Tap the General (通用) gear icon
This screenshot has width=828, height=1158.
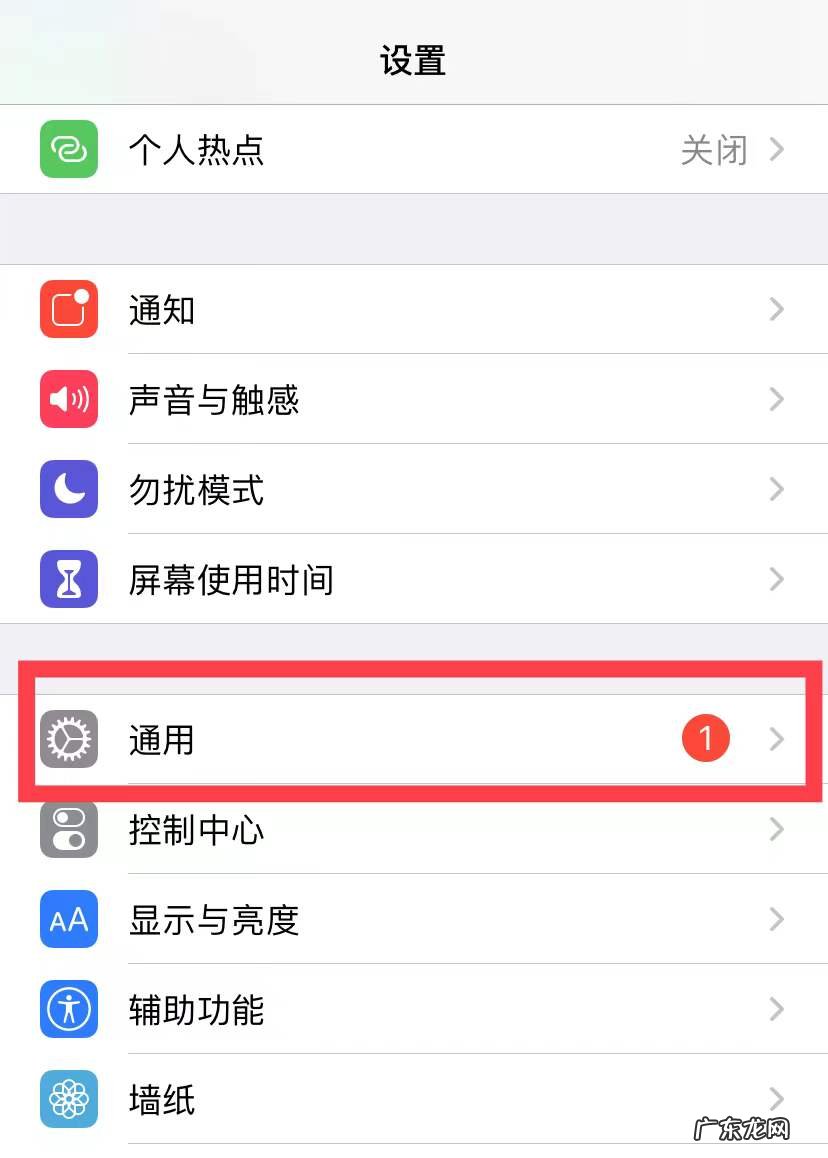67,739
